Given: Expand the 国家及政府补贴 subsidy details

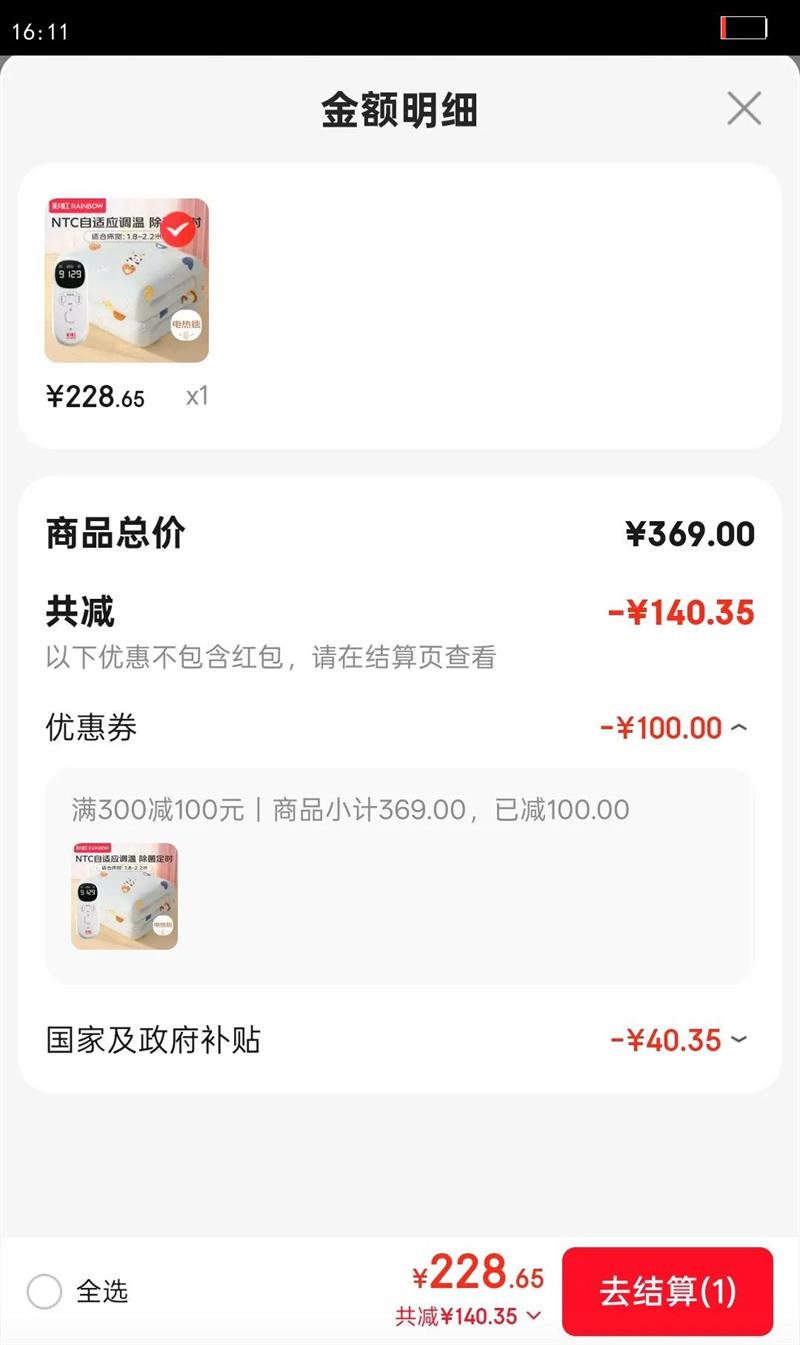Looking at the screenshot, I should point(739,1040).
